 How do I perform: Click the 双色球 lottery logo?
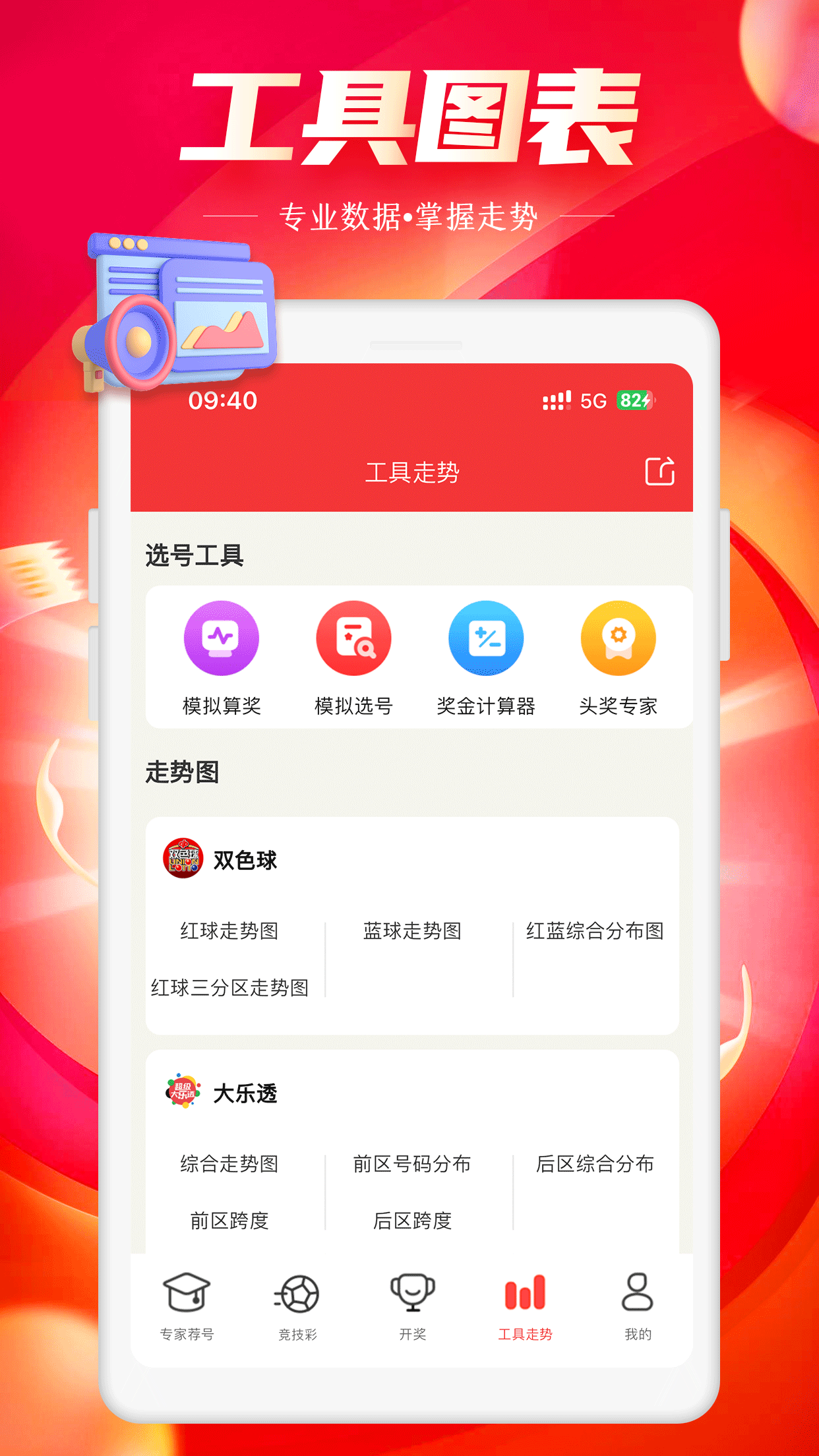(183, 859)
